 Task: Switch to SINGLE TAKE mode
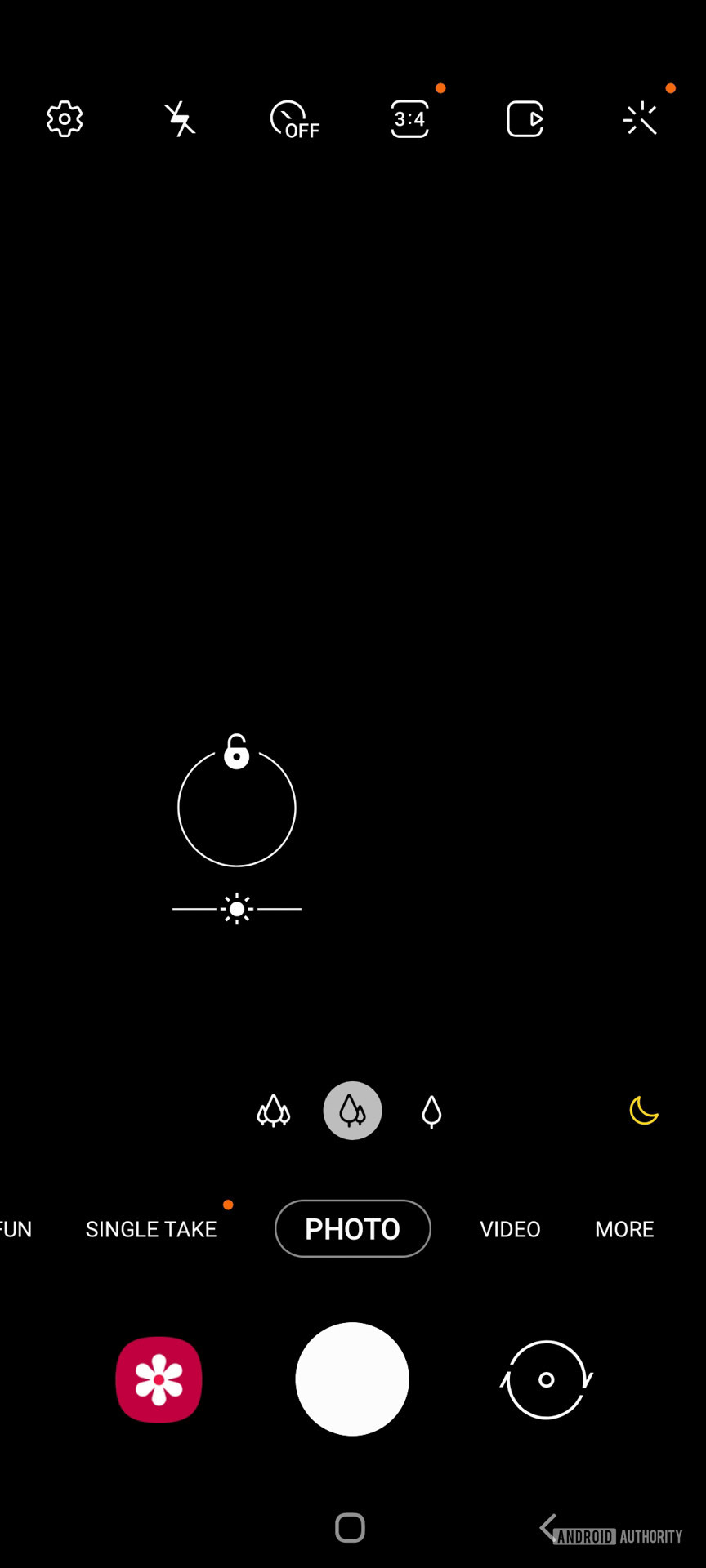(151, 1229)
